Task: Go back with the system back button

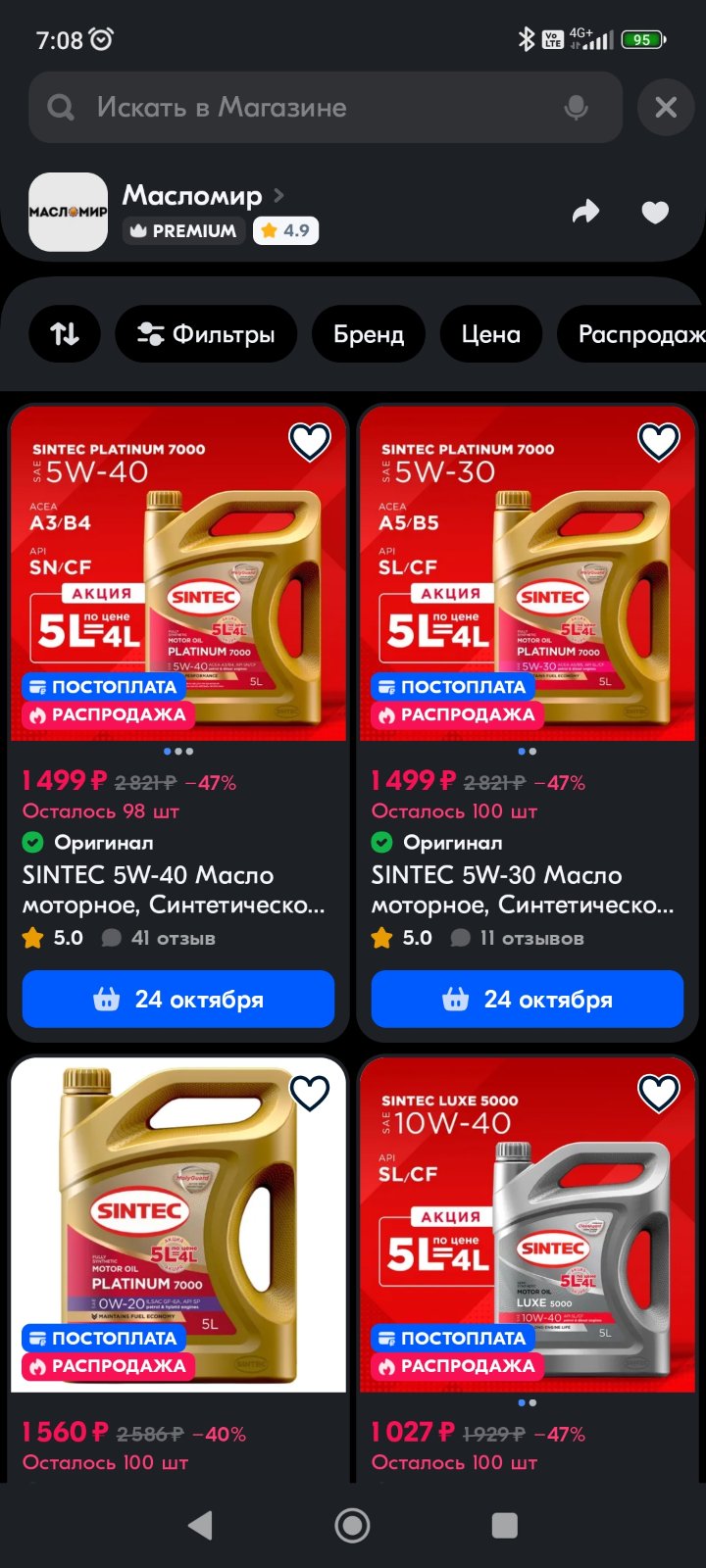Action: (200, 1525)
